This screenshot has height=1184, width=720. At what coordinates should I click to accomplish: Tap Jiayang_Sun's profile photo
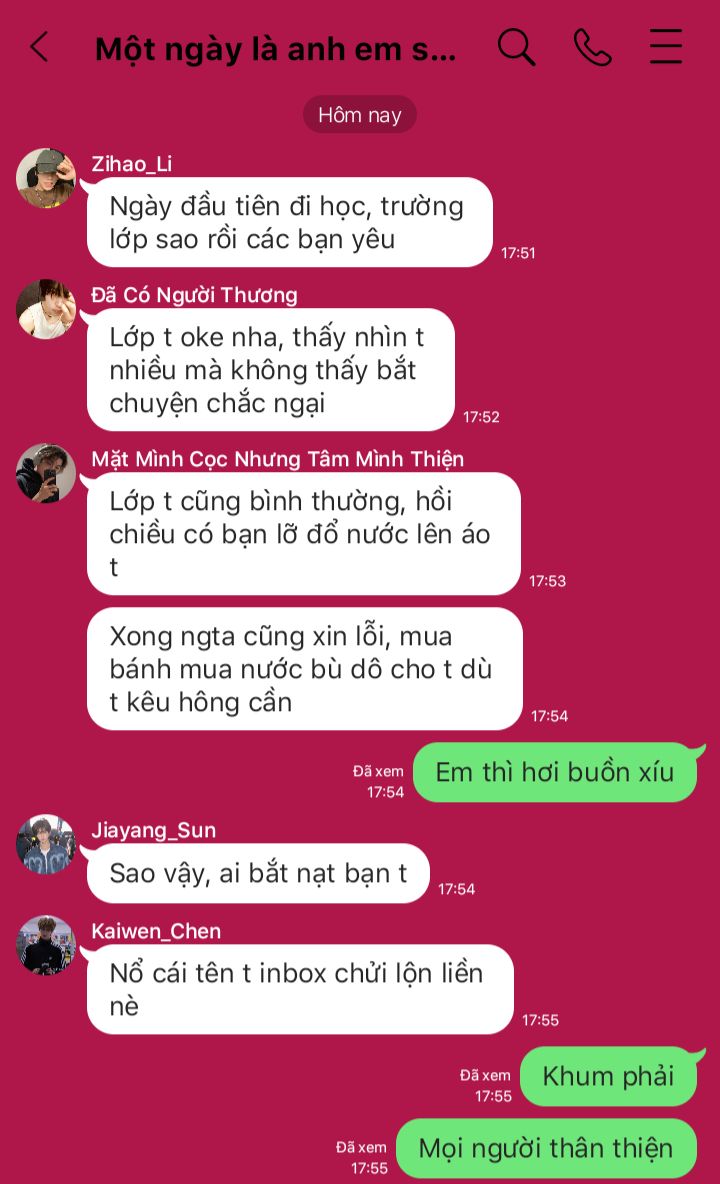(x=46, y=844)
